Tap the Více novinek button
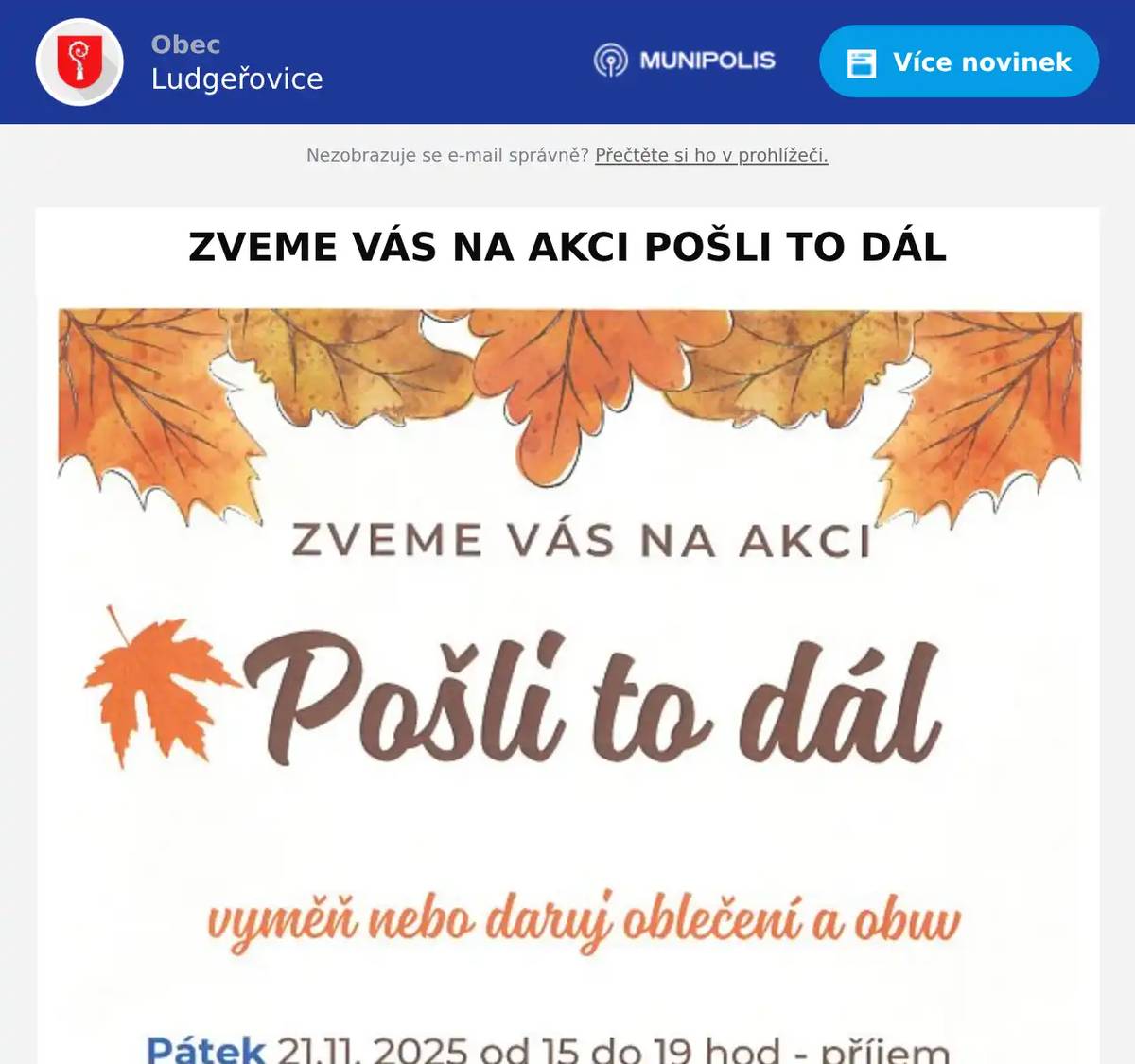The width and height of the screenshot is (1135, 1064). point(958,61)
